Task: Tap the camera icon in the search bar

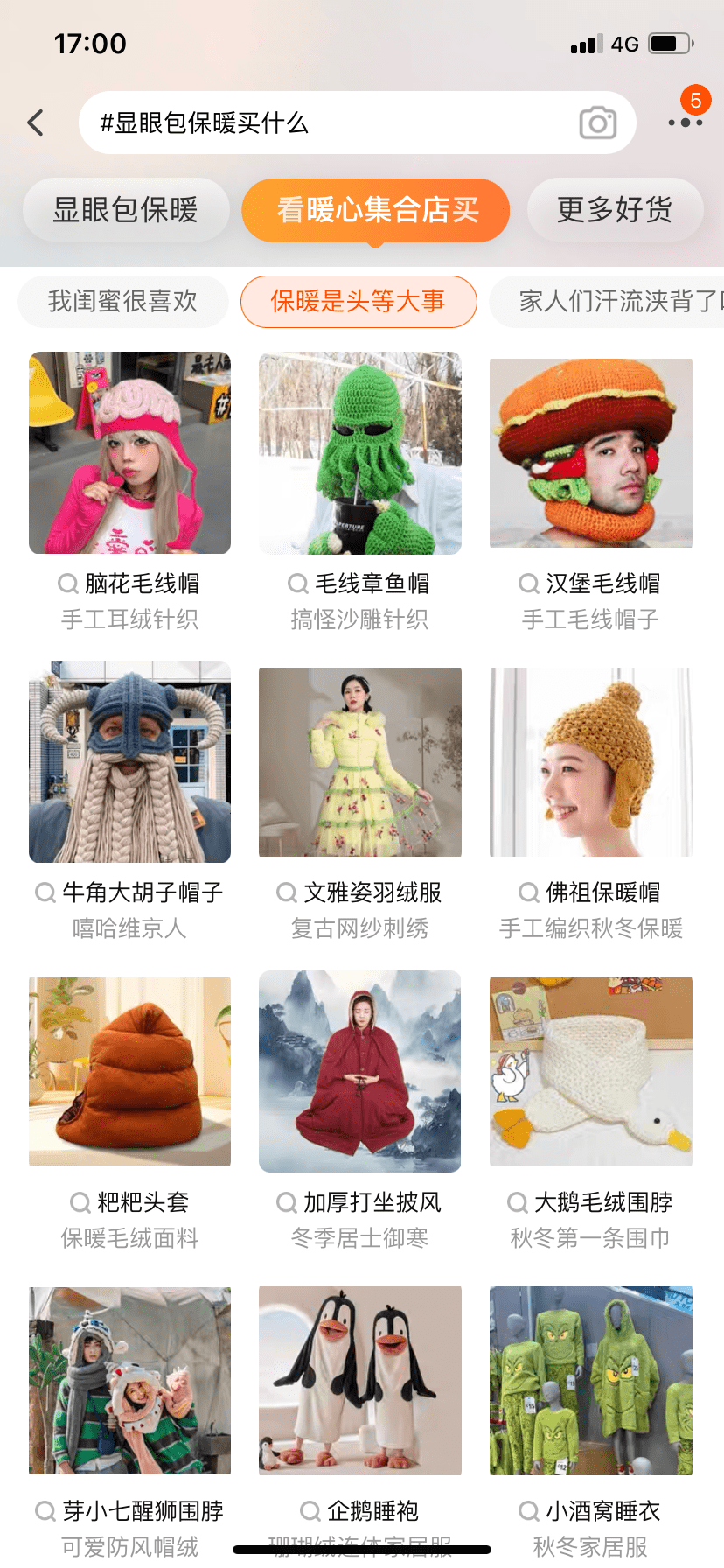Action: pos(597,122)
